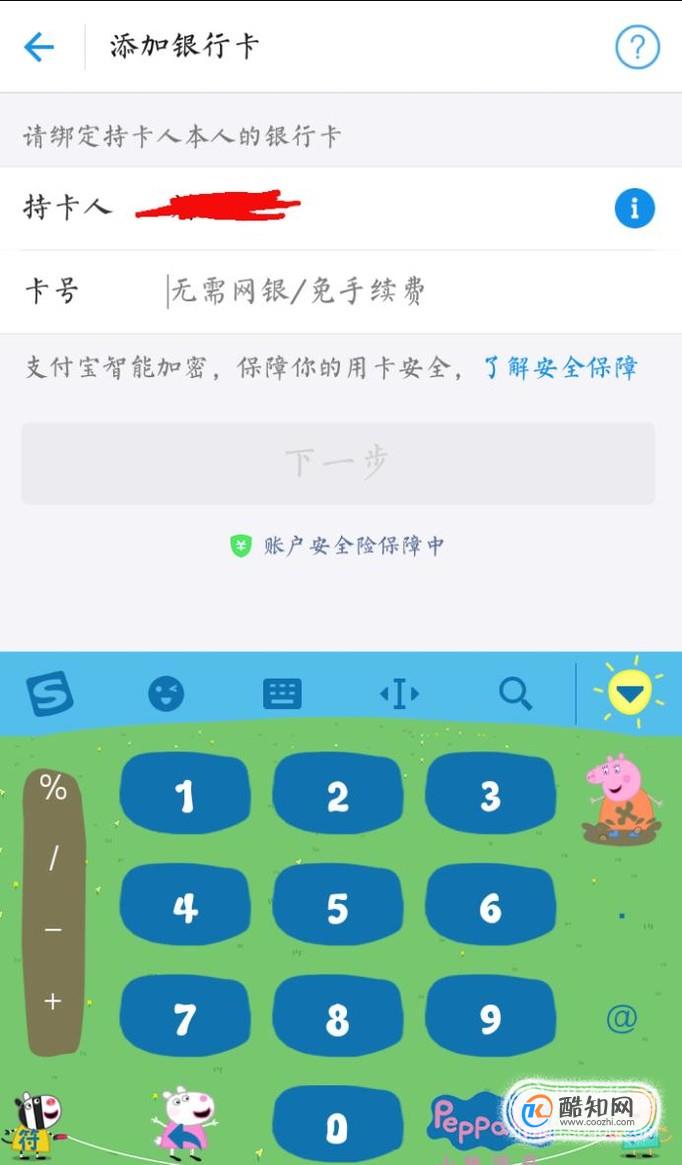Open the Sogou keyboard logo menu
Viewport: 682px width, 1165px height.
(50, 693)
